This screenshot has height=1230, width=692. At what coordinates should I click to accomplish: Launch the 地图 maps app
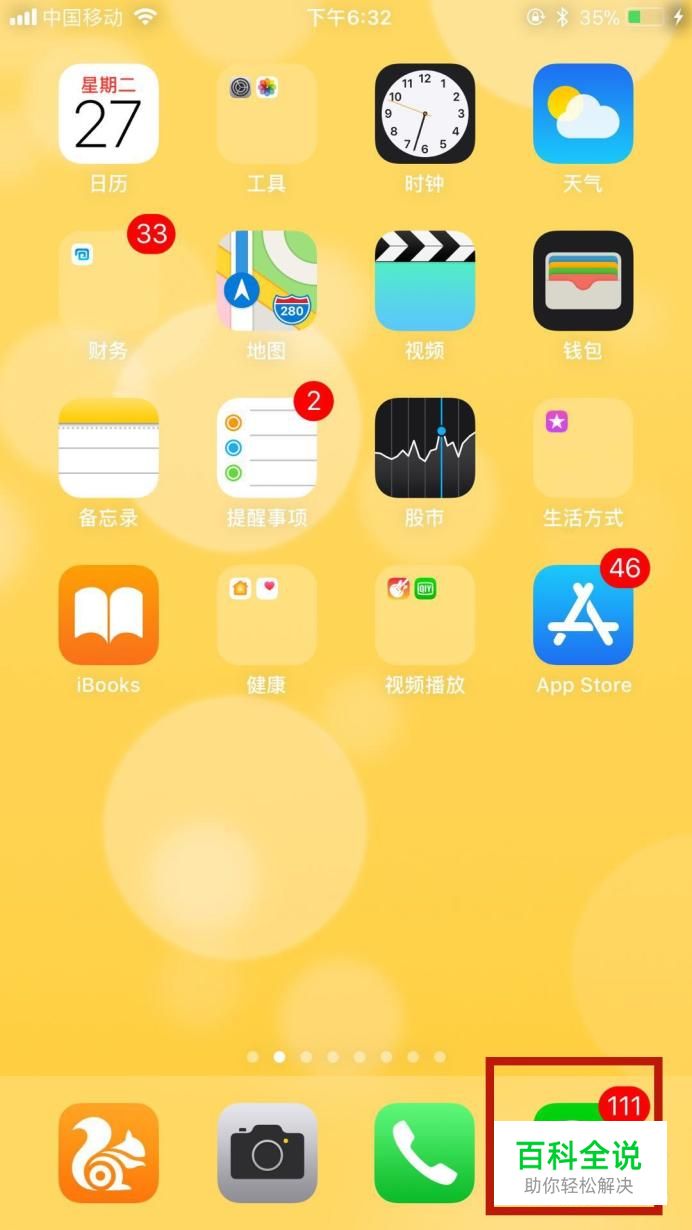coord(267,281)
